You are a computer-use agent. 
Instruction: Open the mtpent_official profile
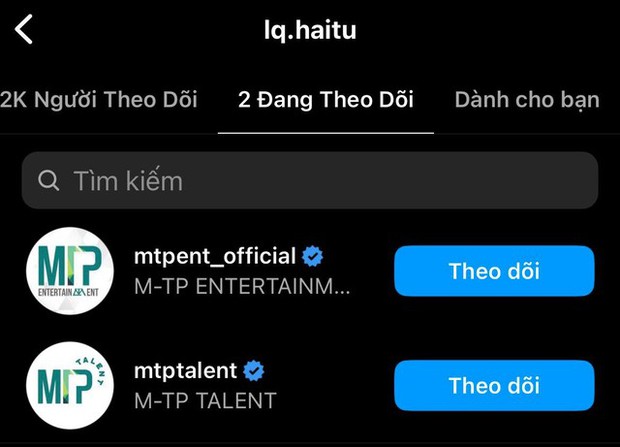214,256
